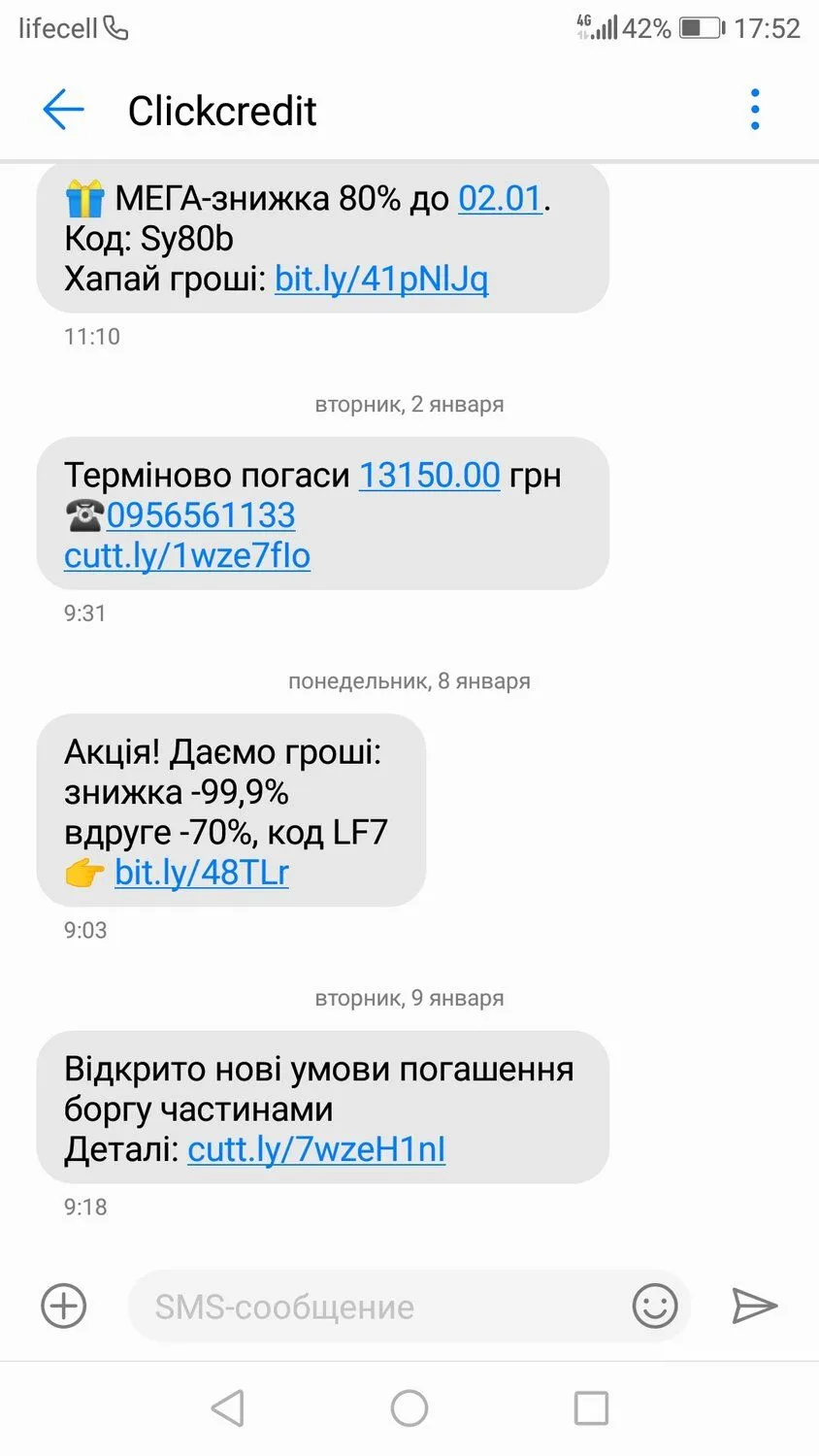This screenshot has height=1456, width=819.
Task: Open the bit.ly/41pNlJq link
Action: [381, 280]
